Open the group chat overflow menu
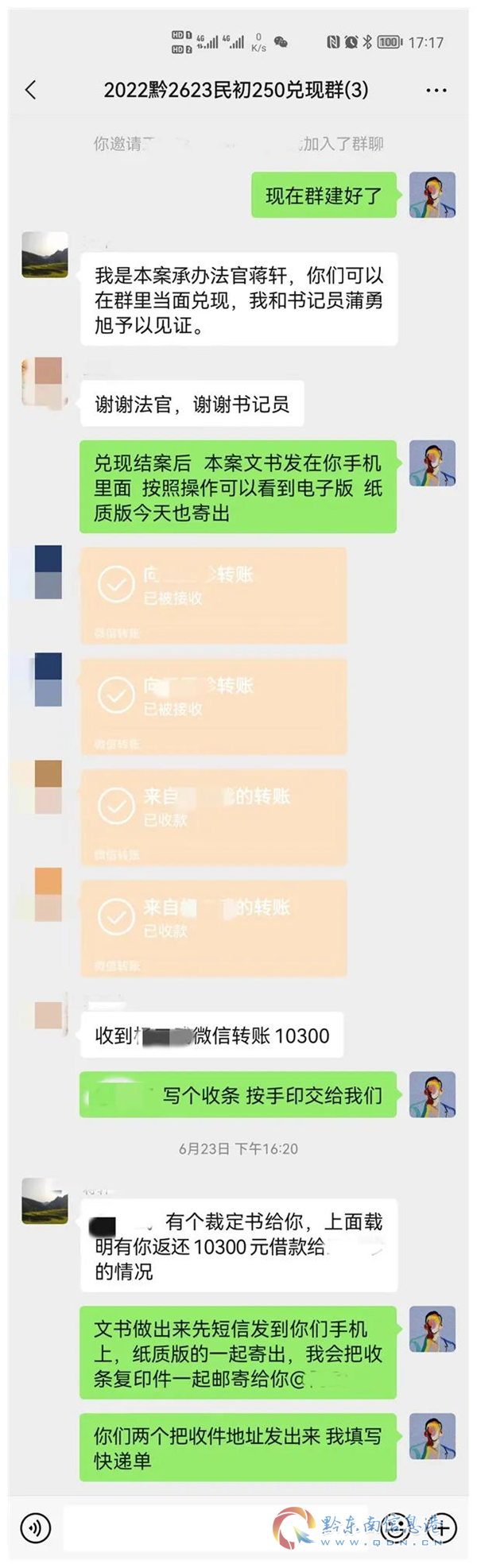 click(x=436, y=91)
